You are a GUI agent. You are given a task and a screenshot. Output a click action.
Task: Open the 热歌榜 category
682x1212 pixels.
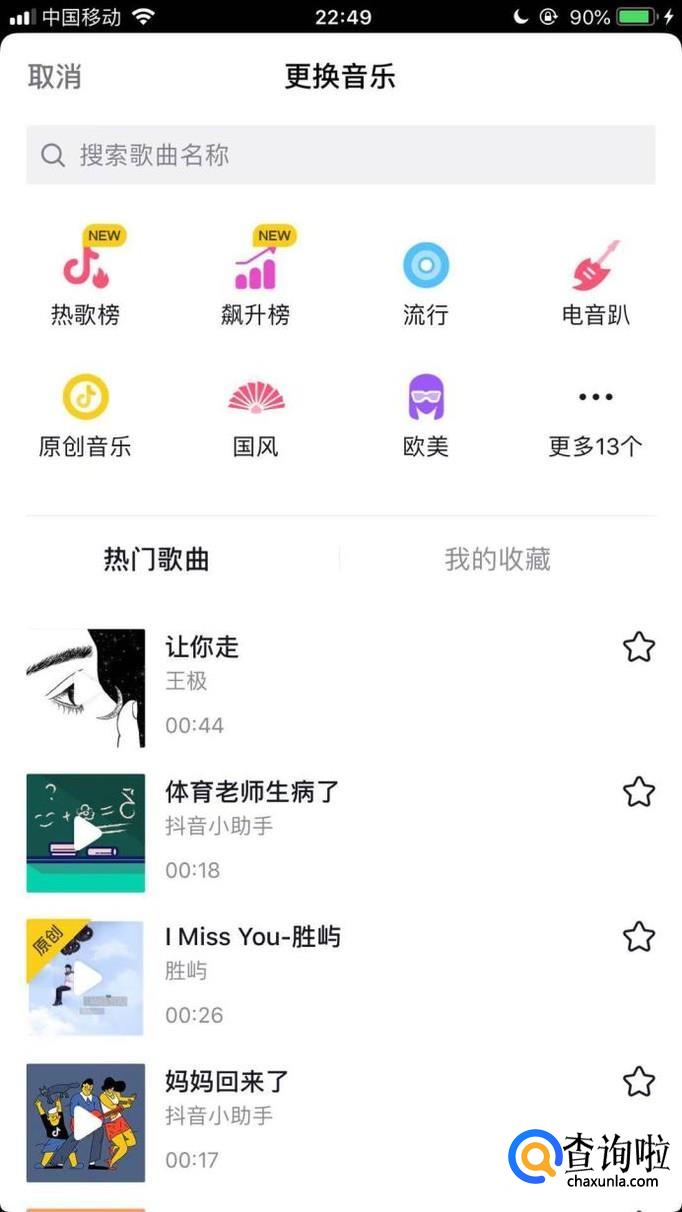point(86,280)
